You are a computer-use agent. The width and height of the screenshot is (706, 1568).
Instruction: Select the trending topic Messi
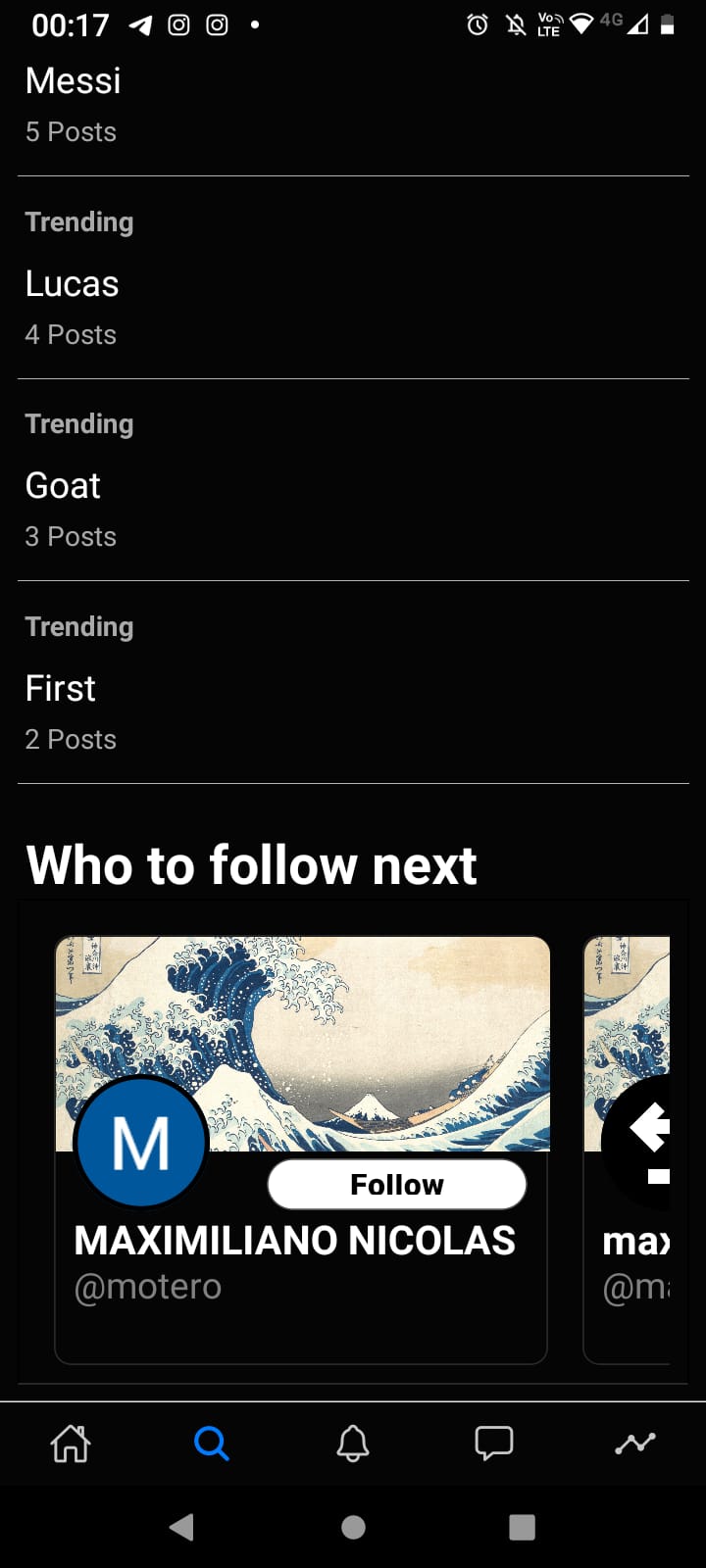[x=73, y=80]
